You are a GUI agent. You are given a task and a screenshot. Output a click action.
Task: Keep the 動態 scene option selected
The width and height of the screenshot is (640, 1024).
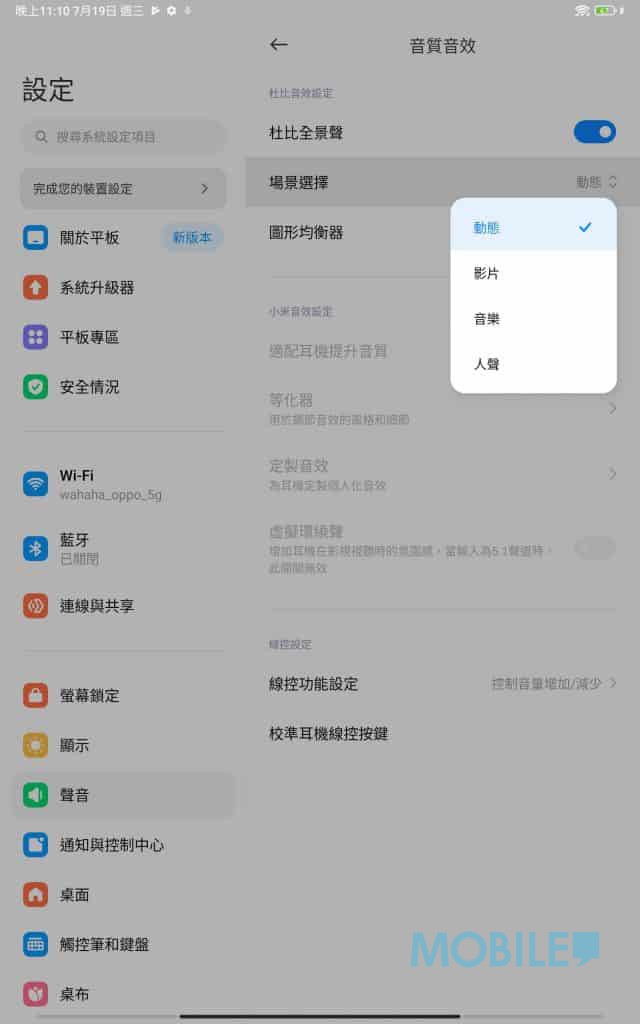[533, 227]
